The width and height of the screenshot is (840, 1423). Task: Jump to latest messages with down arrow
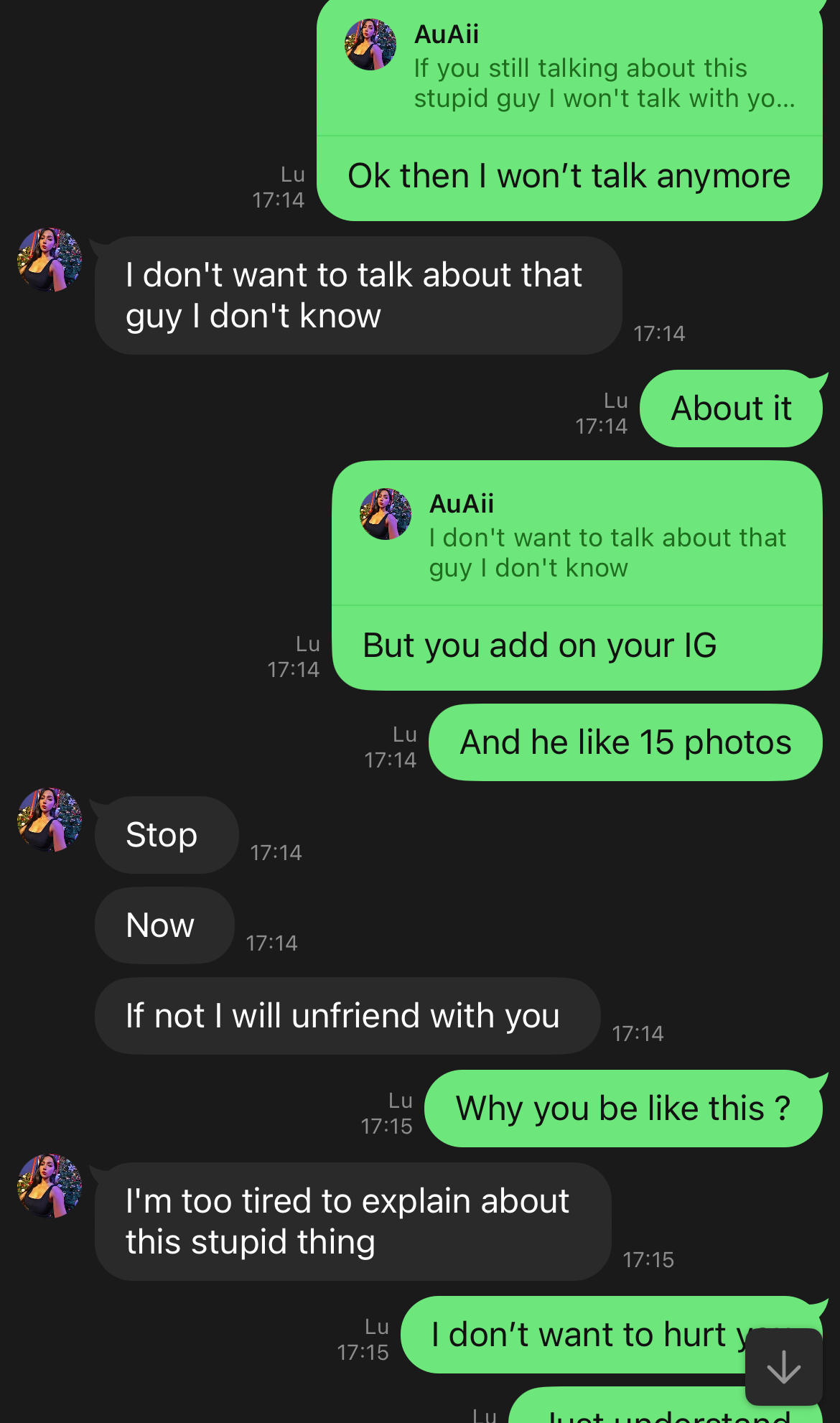(x=783, y=1366)
